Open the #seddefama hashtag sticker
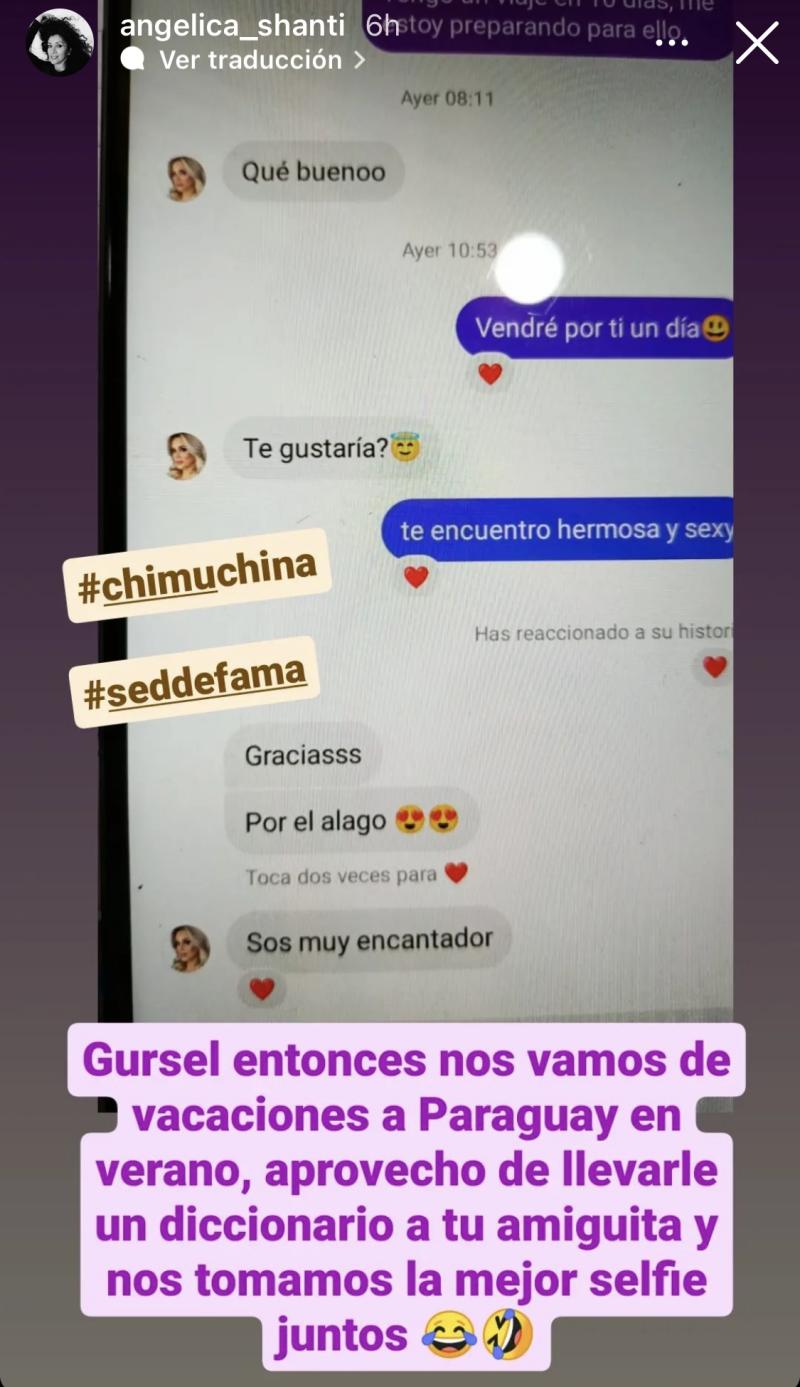Image resolution: width=800 pixels, height=1387 pixels. click(x=194, y=676)
